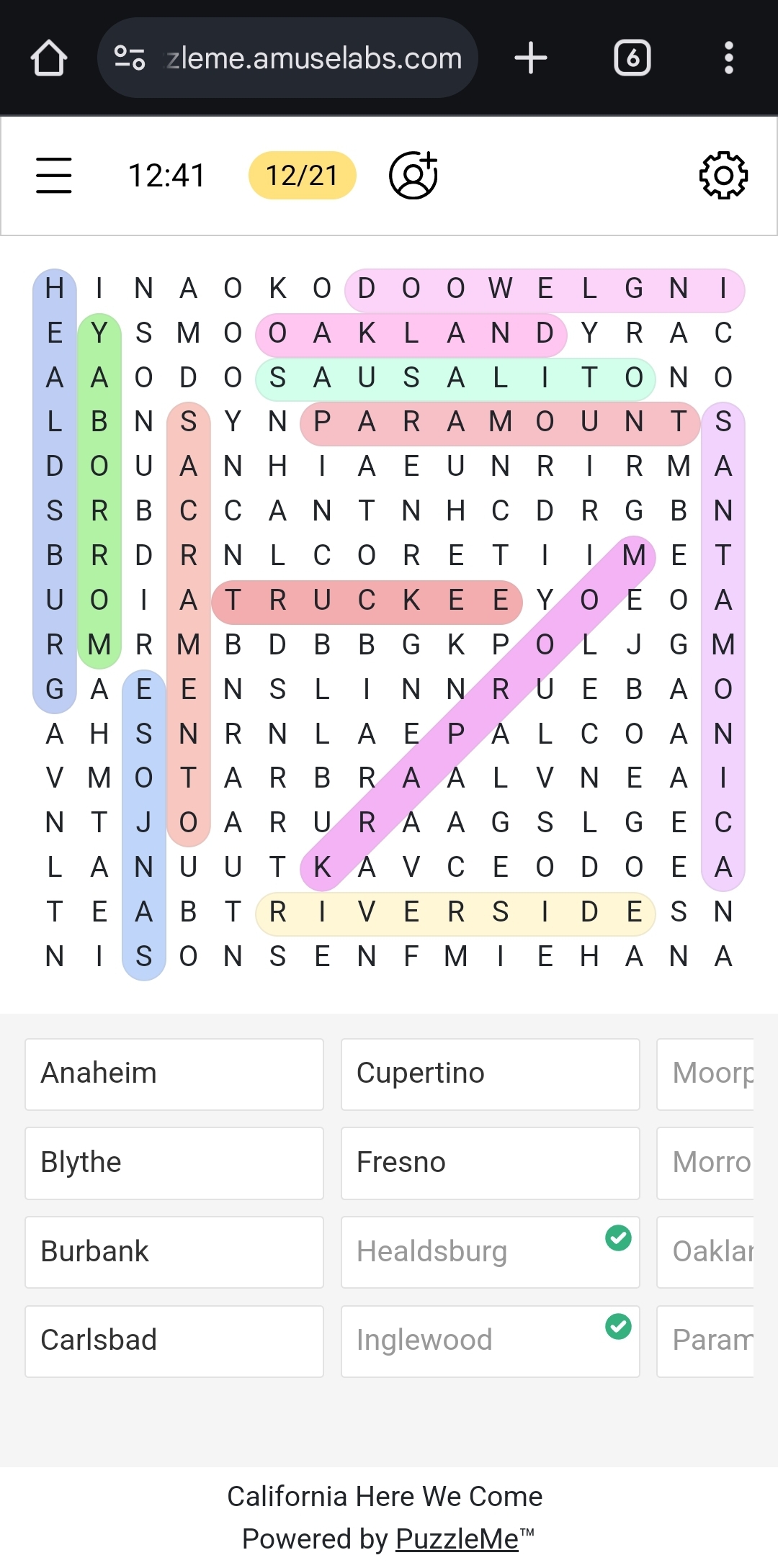Select the Cupertino word clue
The width and height of the screenshot is (778, 1568).
tap(491, 1074)
